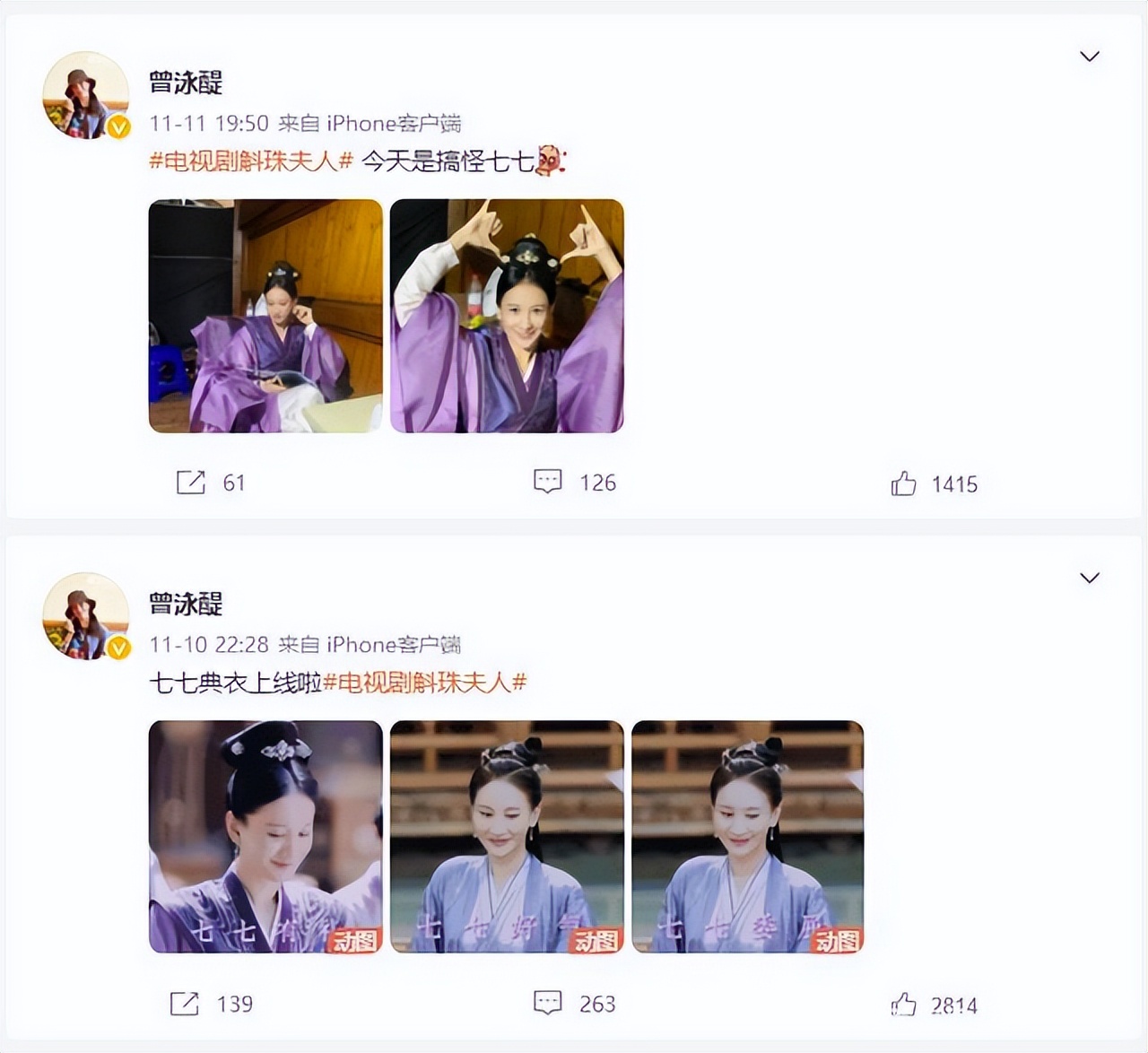The image size is (1148, 1053).
Task: Open the middle GIF in 七七典衣上线啦 post
Action: 507,836
